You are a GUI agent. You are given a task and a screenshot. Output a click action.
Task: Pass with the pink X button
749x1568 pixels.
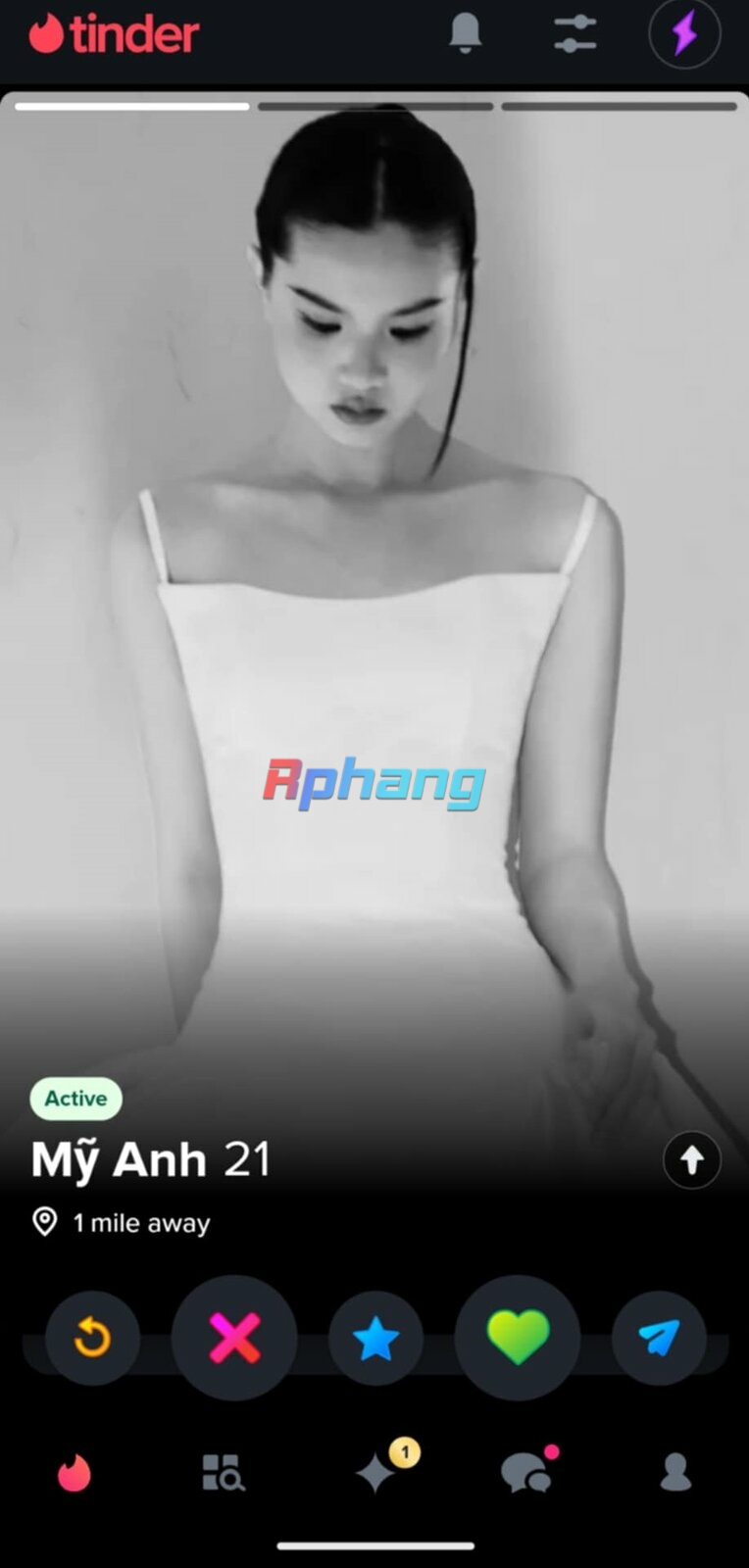(234, 1337)
